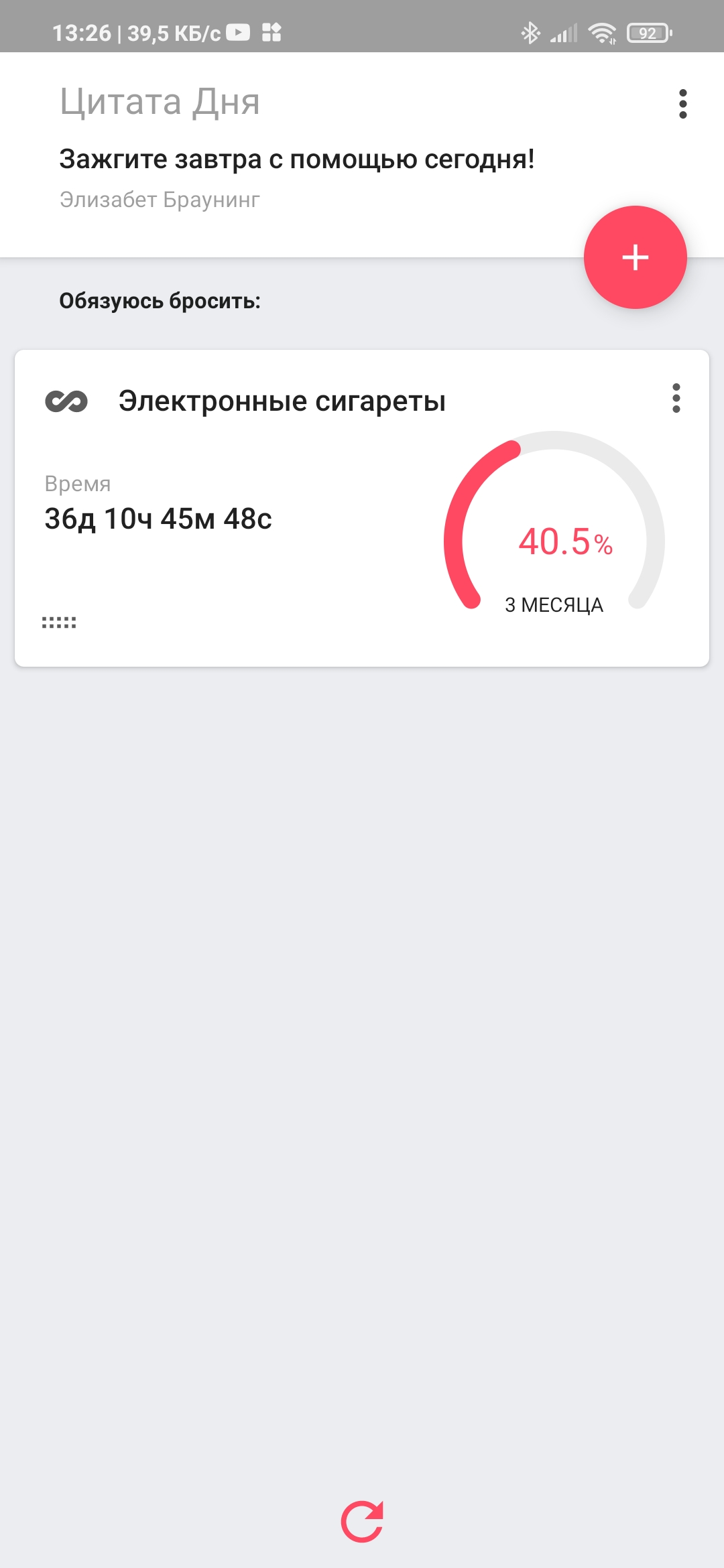
Task: Open options menu on Электронные сигареты card
Action: click(x=676, y=398)
